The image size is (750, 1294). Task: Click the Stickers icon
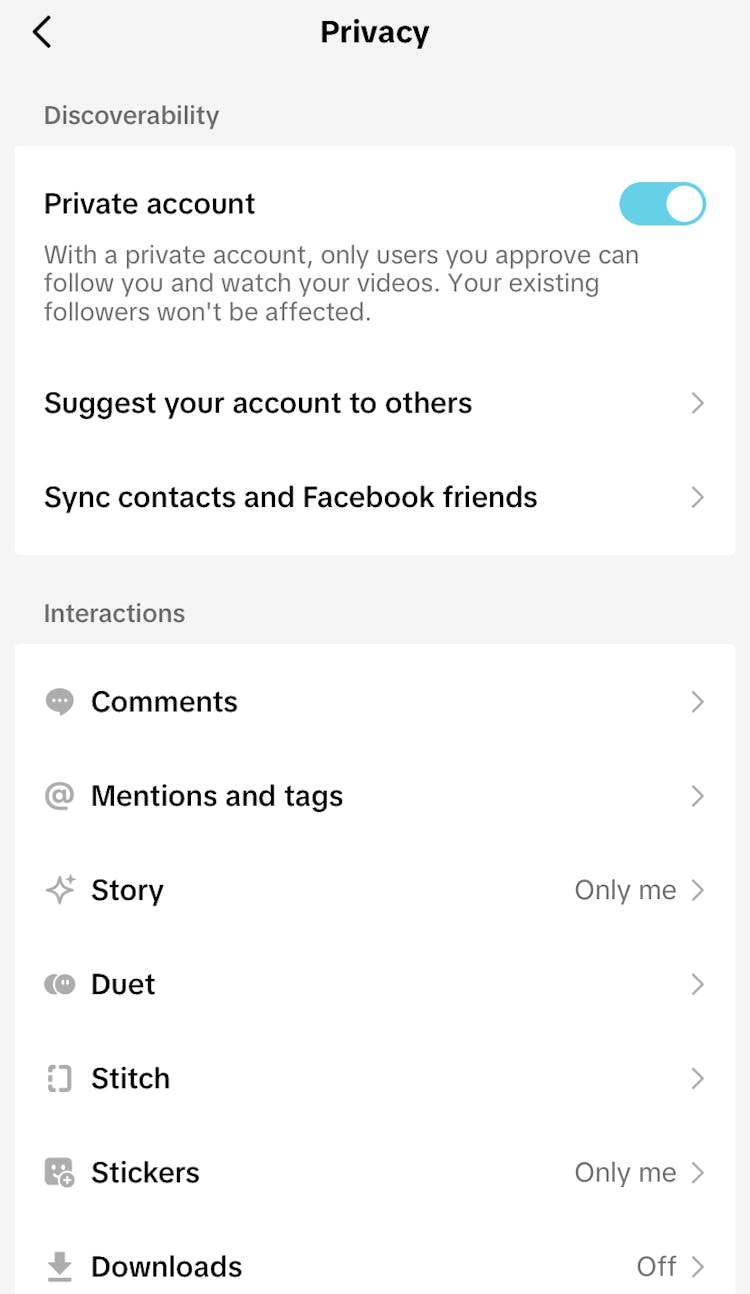60,1172
